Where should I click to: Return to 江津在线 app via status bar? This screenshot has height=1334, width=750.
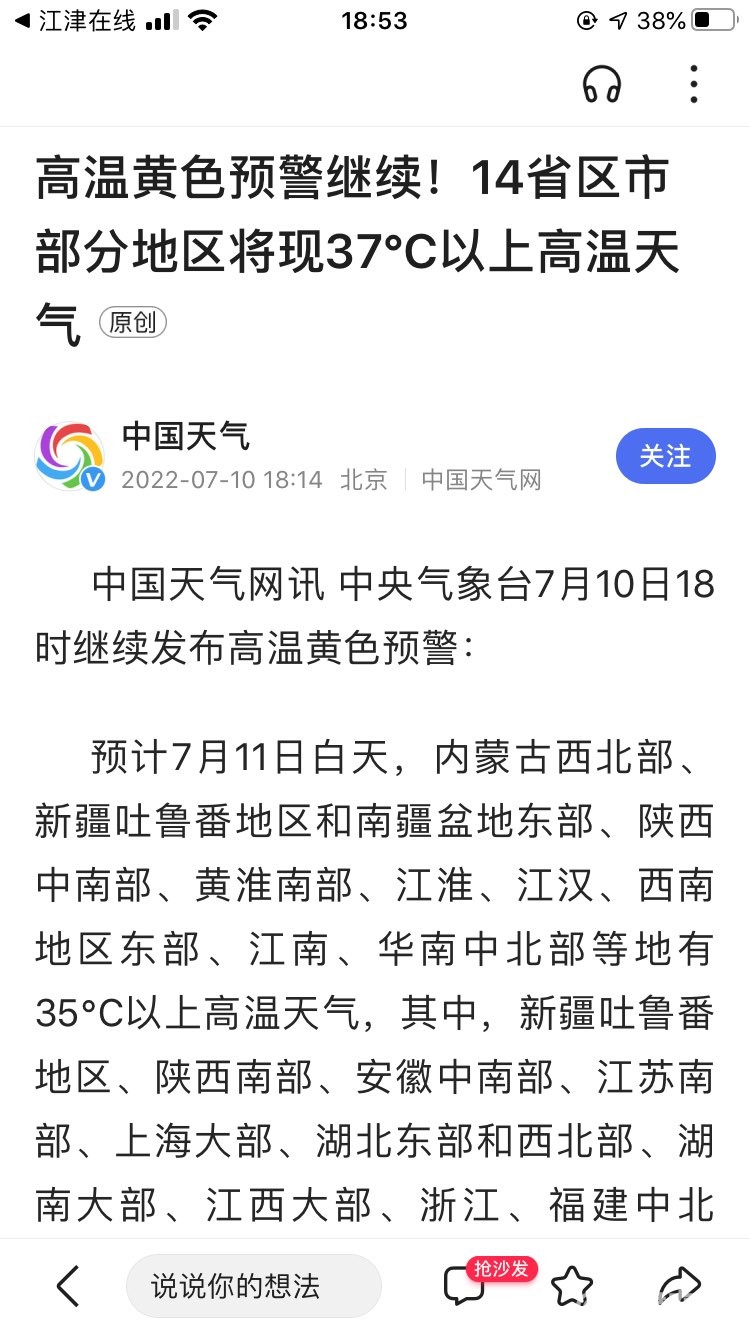tap(76, 21)
